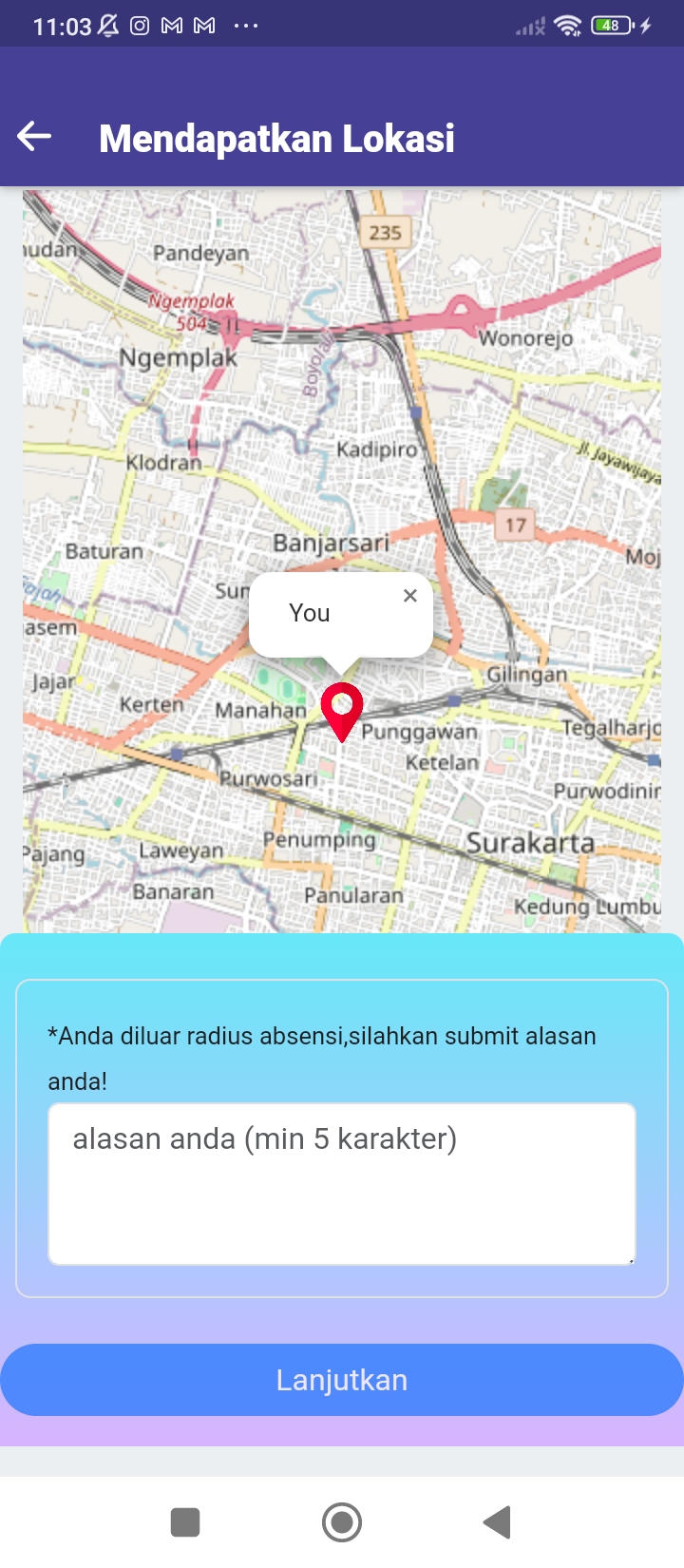
Task: Go back using the app bar arrow
Action: point(34,137)
